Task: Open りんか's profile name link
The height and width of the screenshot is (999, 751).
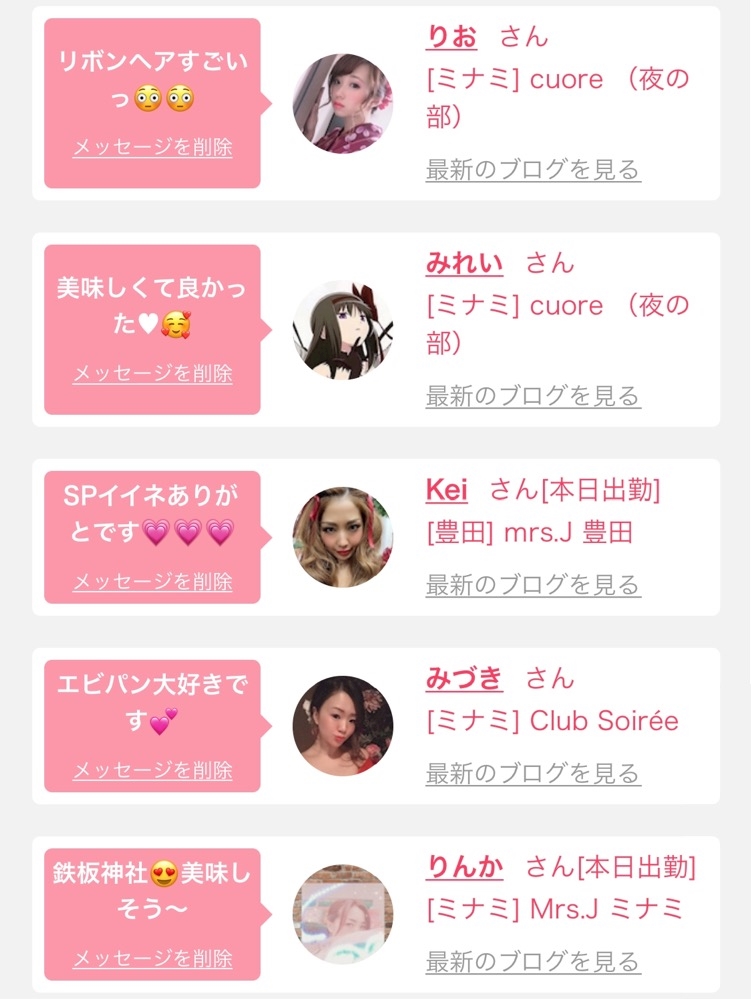Action: click(464, 867)
